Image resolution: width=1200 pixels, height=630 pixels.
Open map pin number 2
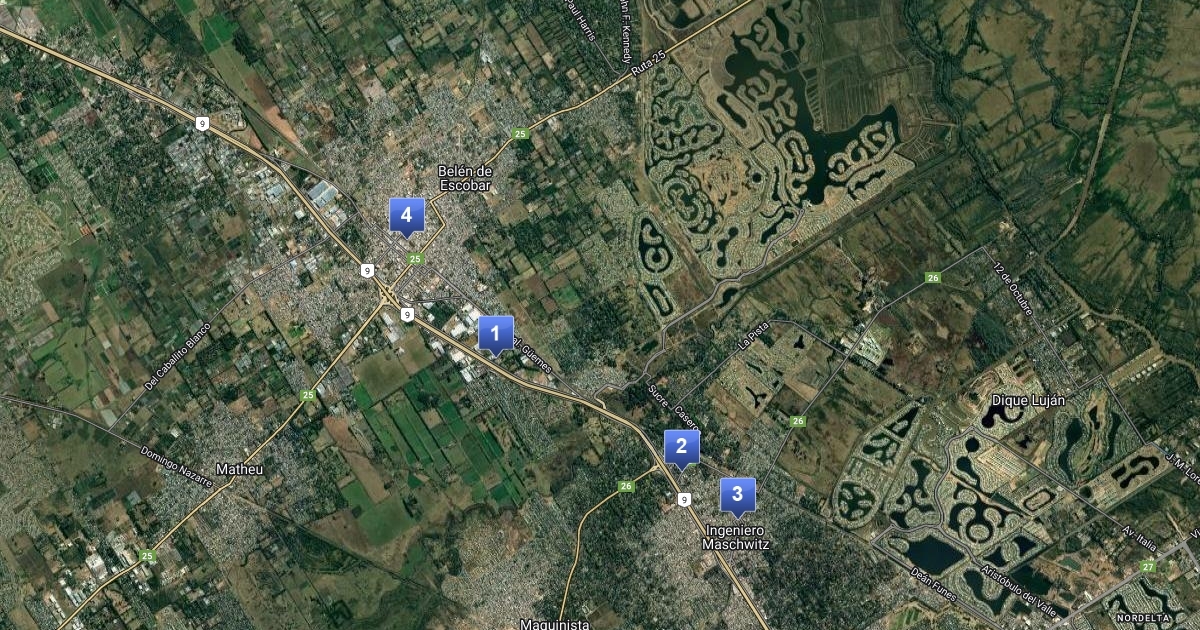tap(681, 447)
